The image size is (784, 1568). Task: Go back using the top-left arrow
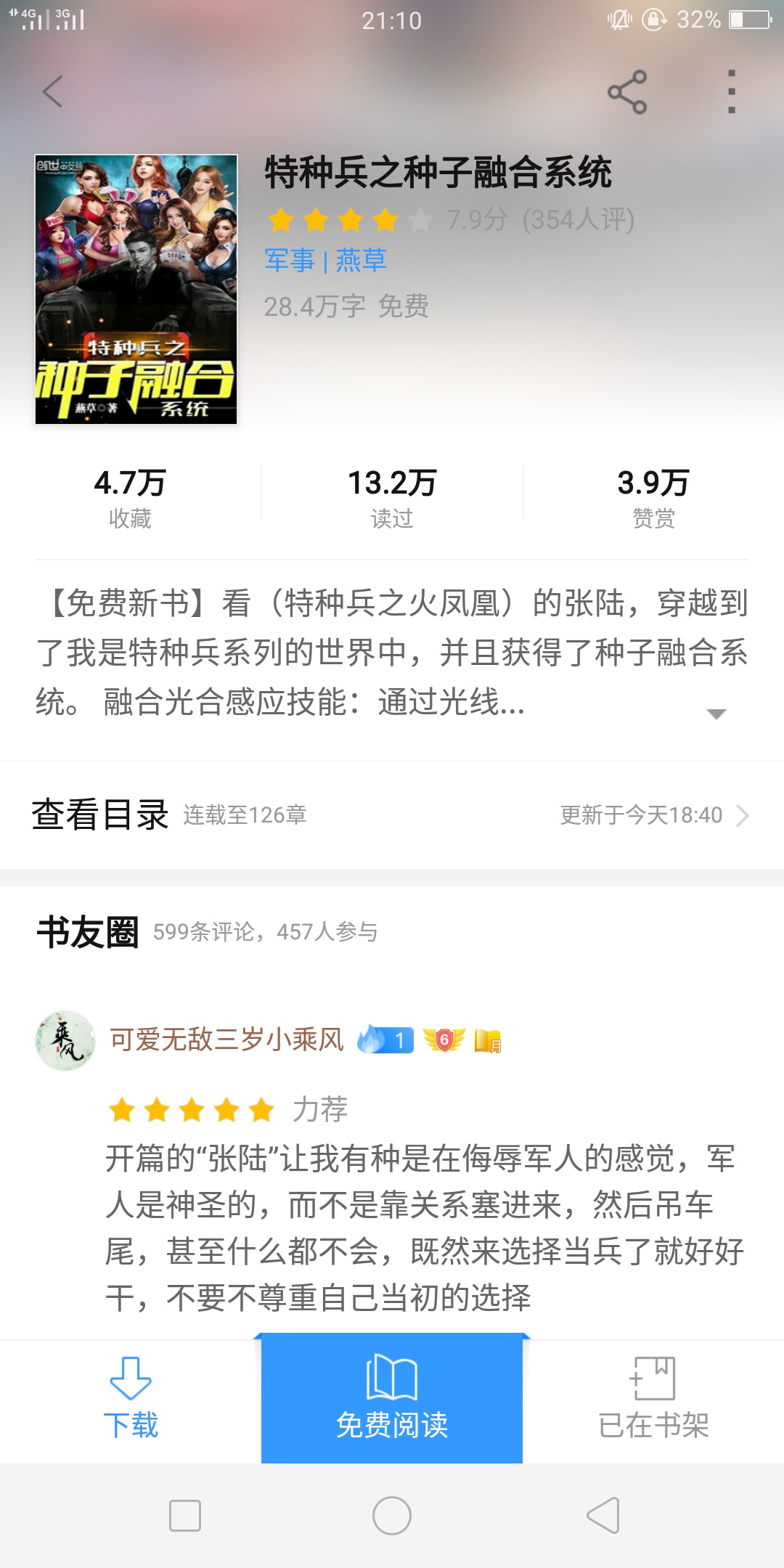[52, 91]
